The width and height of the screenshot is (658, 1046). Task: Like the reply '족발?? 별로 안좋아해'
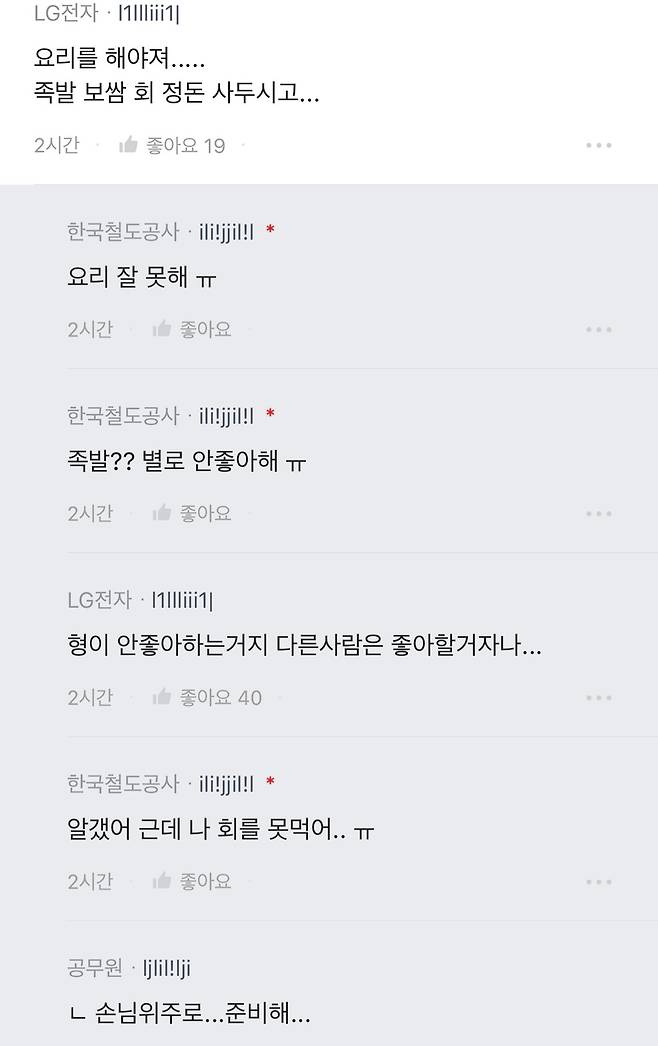162,514
